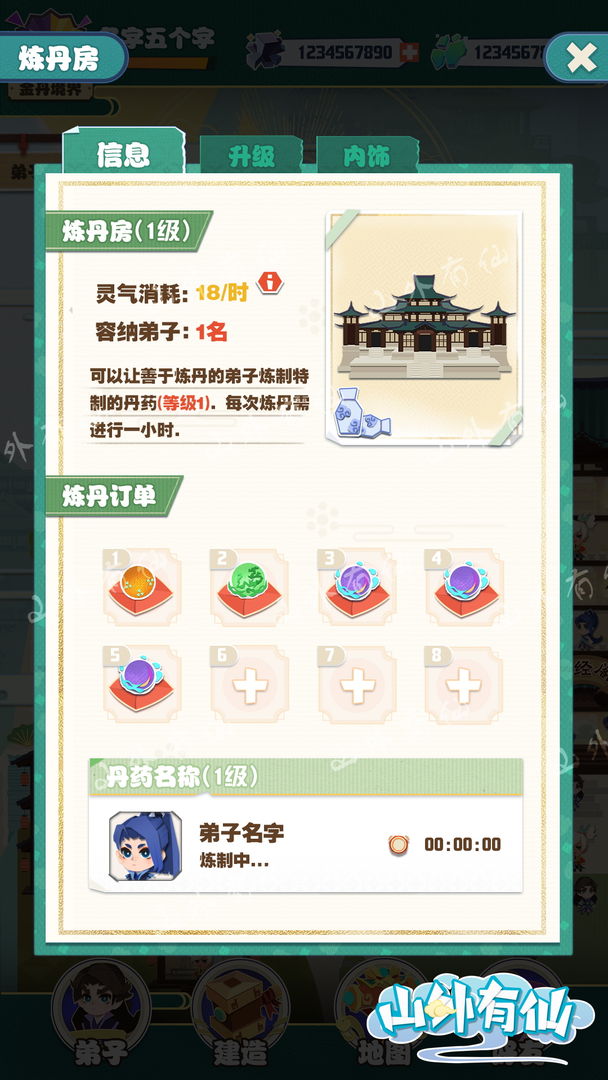Open the info icon beside 灵气消耗
608x1080 pixels.
[270, 282]
